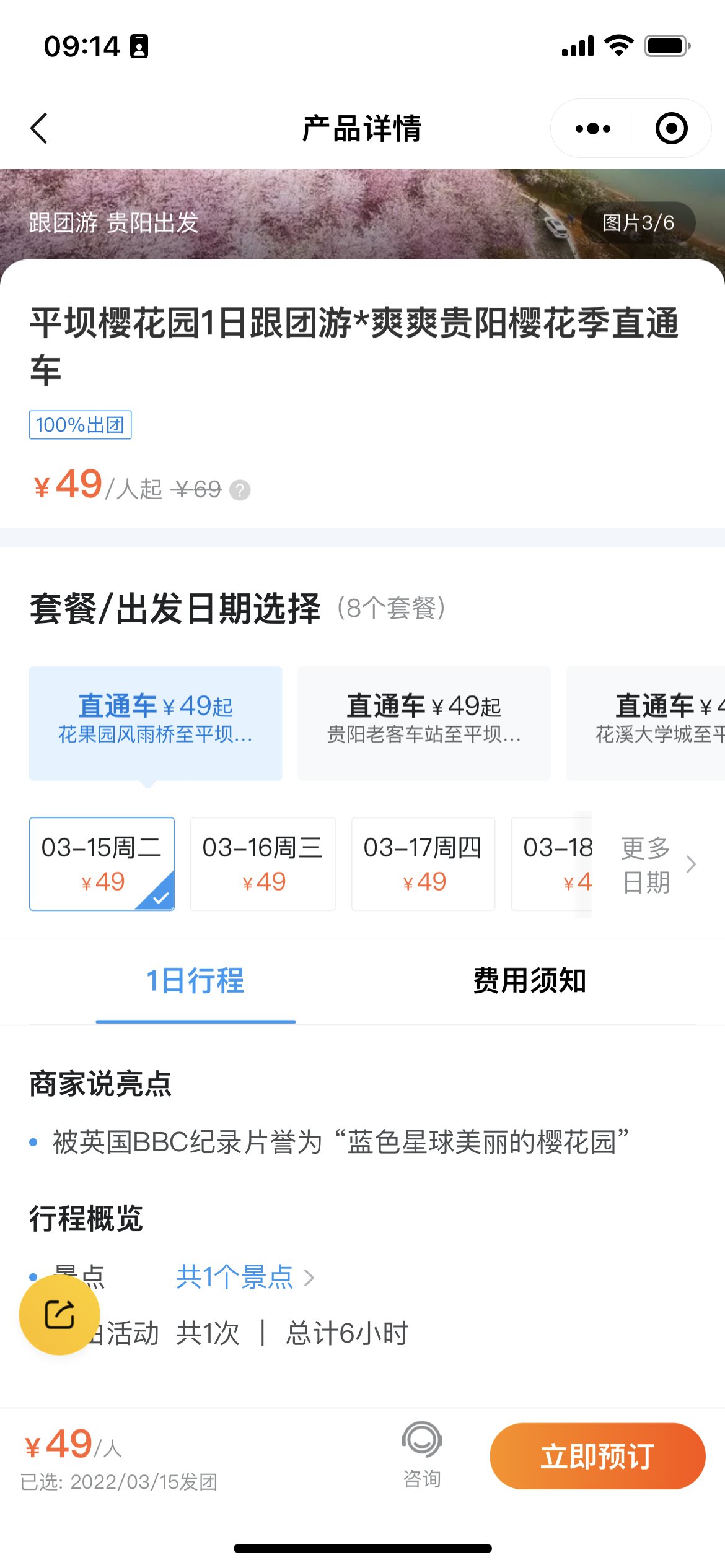Tap the yellow floating share button
725x1568 pixels.
59,1315
